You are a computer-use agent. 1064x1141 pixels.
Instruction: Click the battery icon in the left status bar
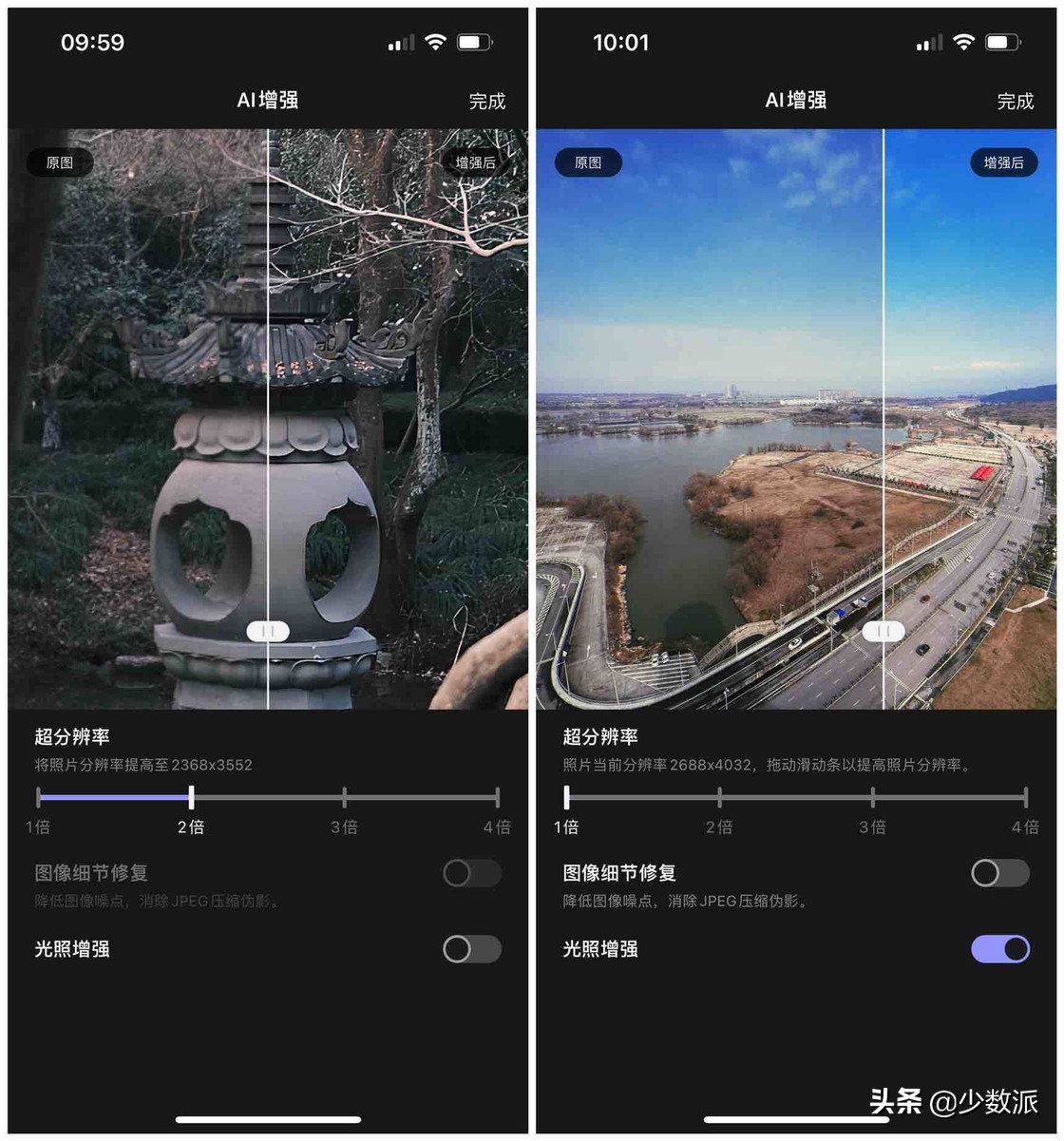tap(473, 42)
